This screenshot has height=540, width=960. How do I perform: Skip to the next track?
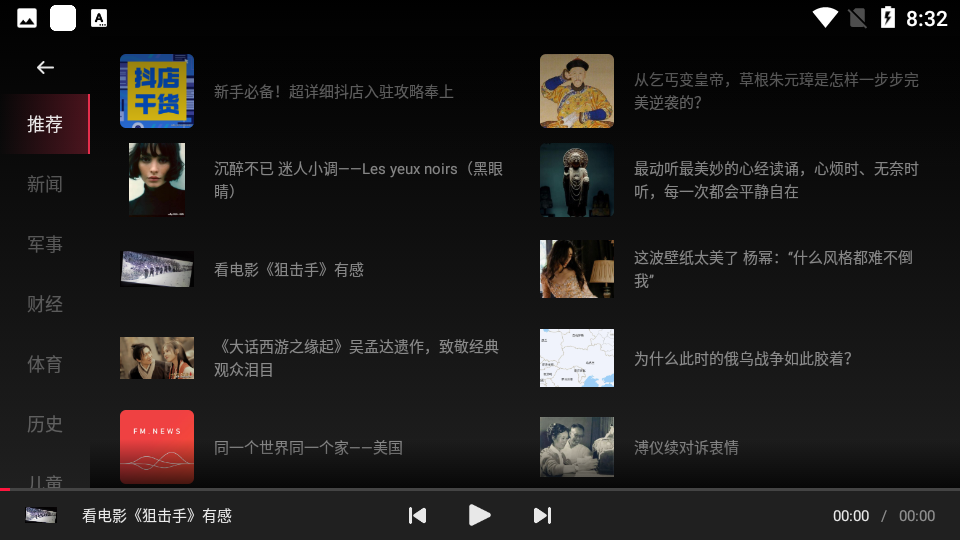click(x=542, y=515)
